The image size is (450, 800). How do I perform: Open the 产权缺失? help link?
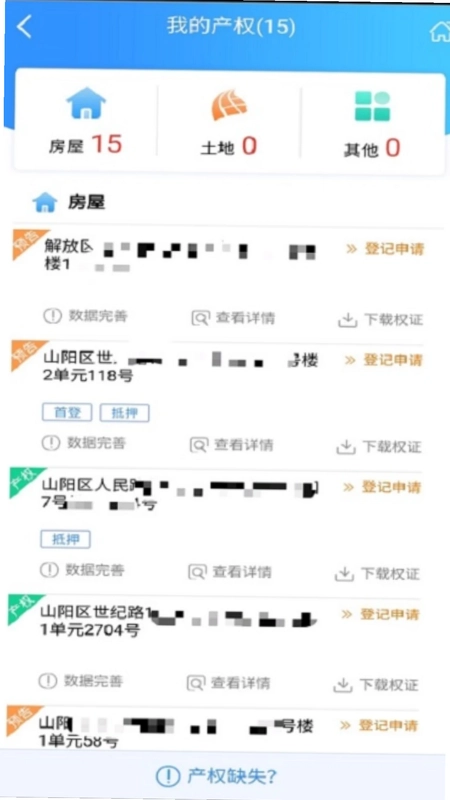216,777
